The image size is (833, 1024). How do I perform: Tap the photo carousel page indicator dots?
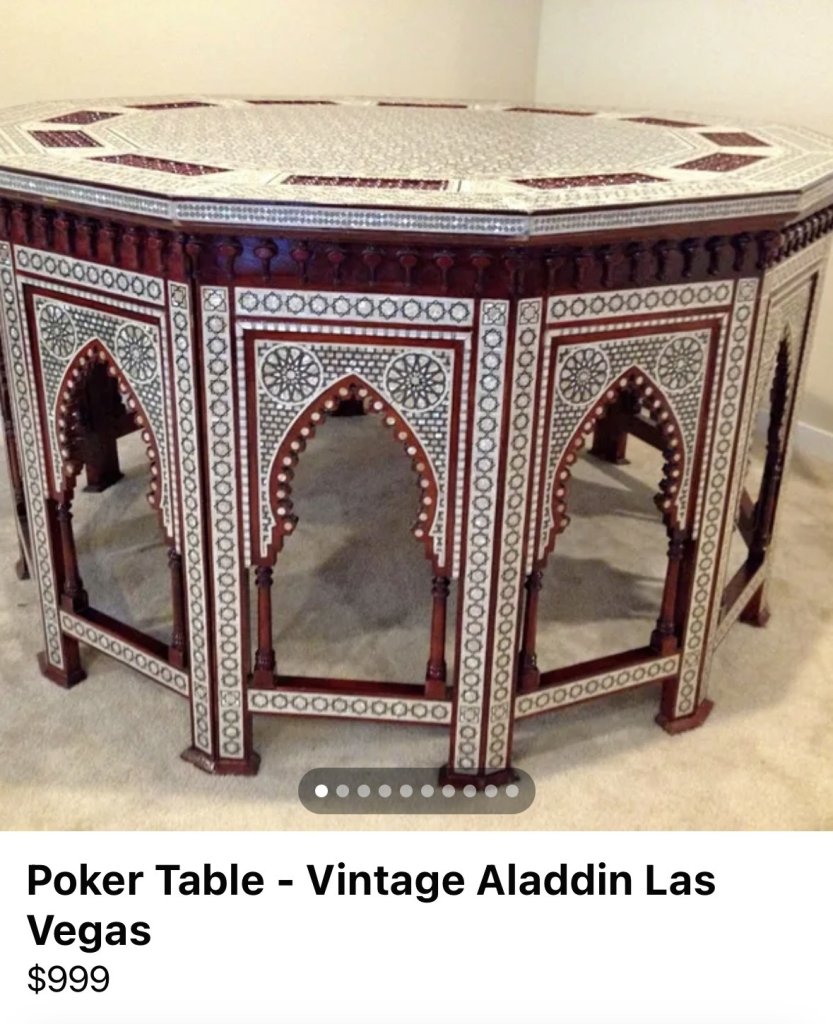point(416,790)
